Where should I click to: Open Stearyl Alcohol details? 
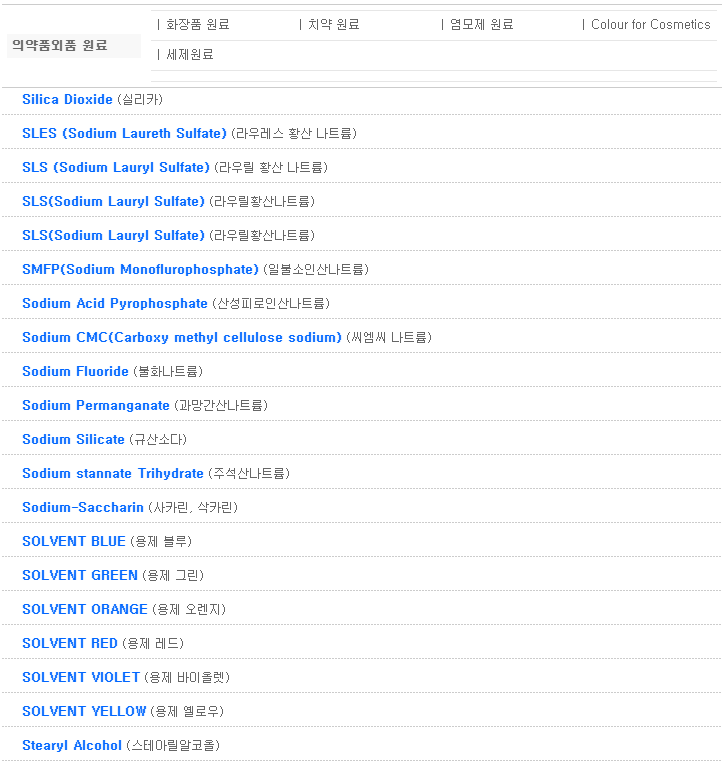[x=72, y=745]
